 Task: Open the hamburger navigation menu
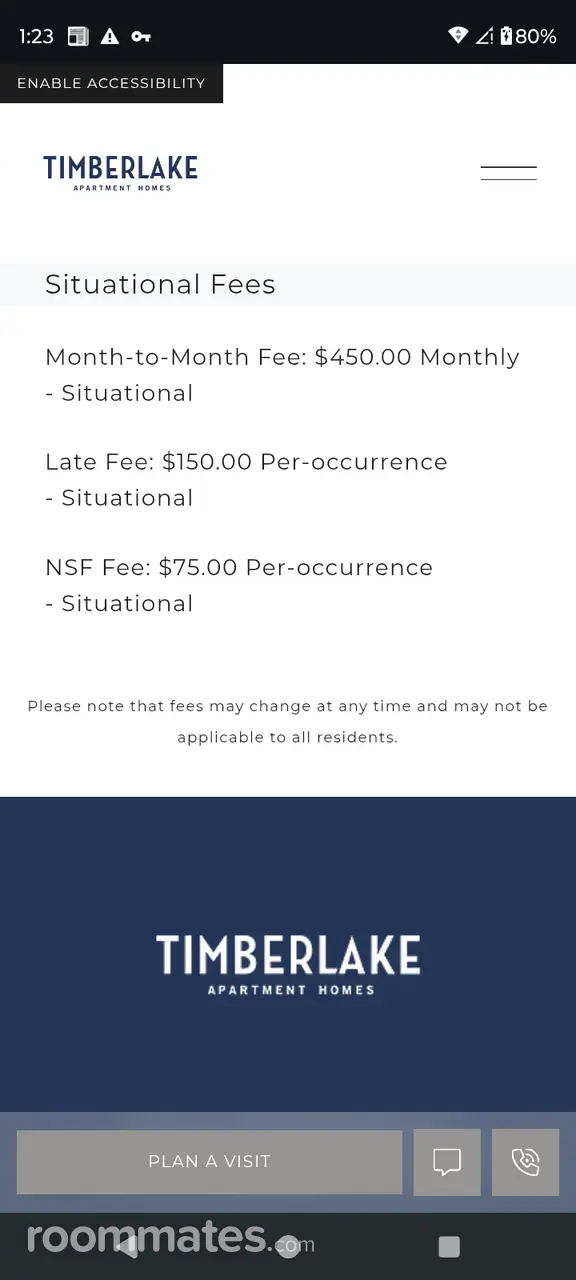pyautogui.click(x=508, y=173)
